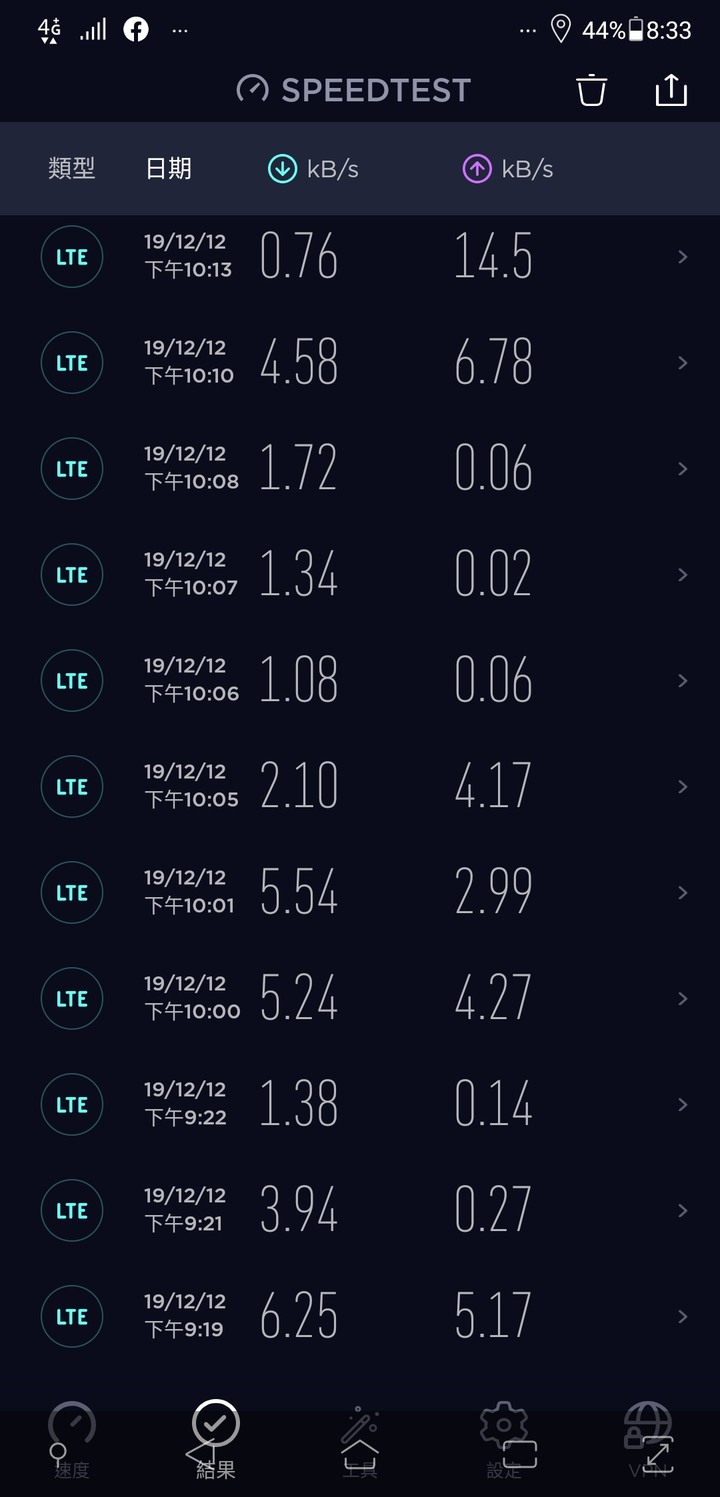720x1497 pixels.
Task: Open the 下午10:10 test result
Action: coord(360,363)
